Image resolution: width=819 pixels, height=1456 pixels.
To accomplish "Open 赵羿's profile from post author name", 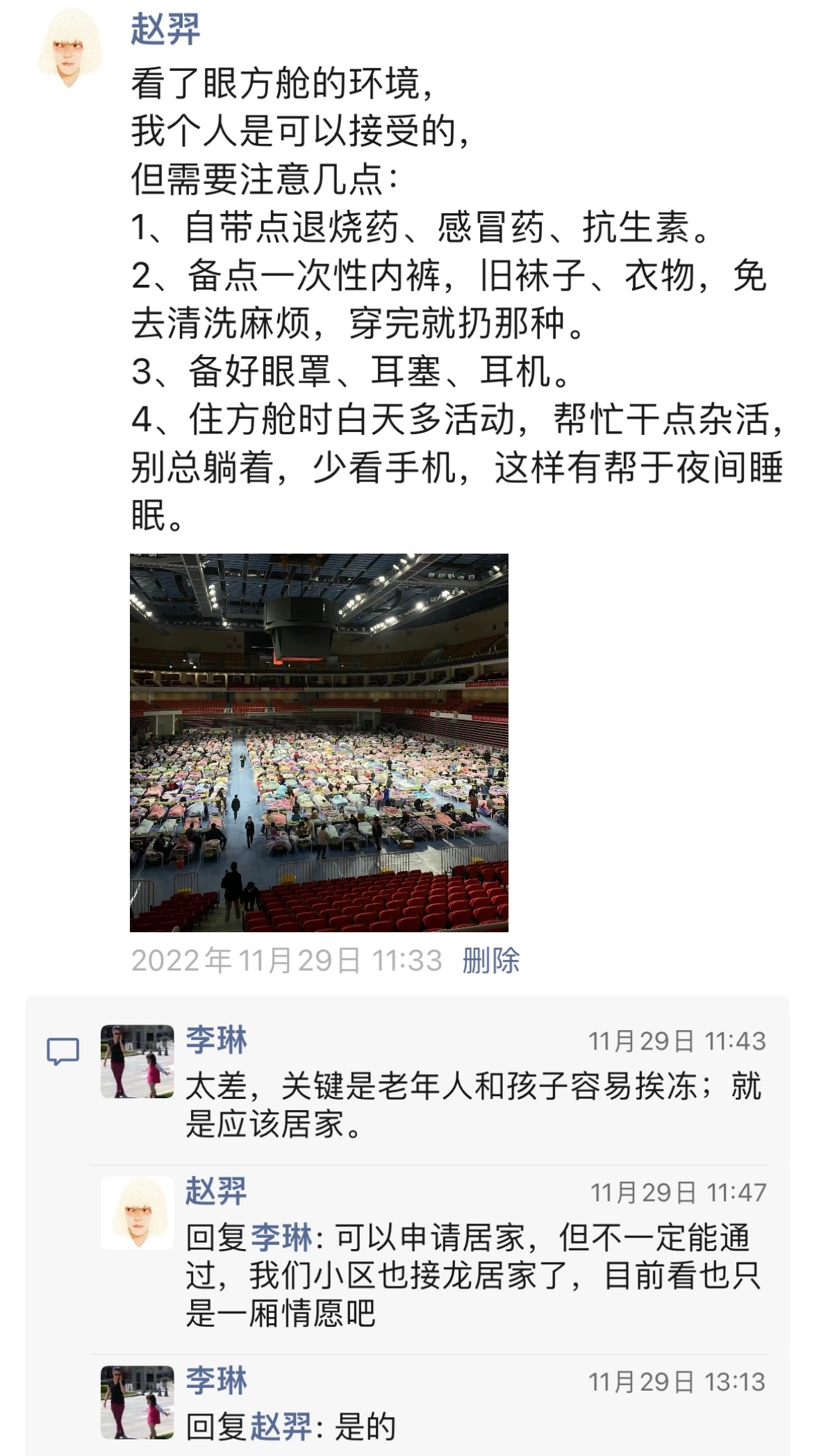I will click(165, 30).
